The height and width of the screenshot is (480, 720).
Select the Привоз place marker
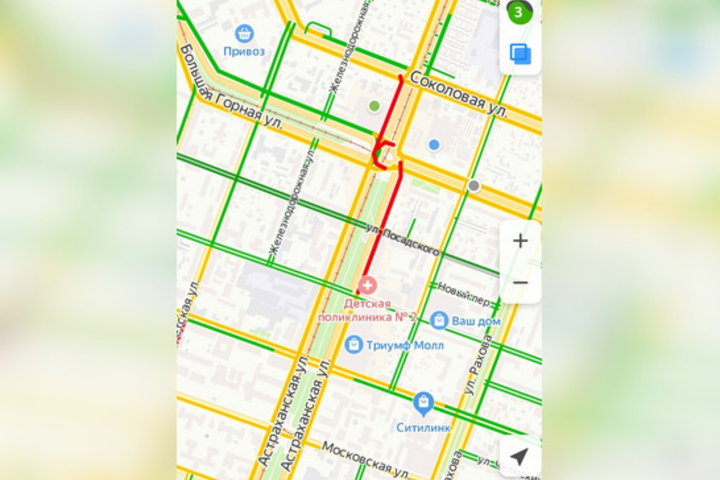click(x=244, y=34)
